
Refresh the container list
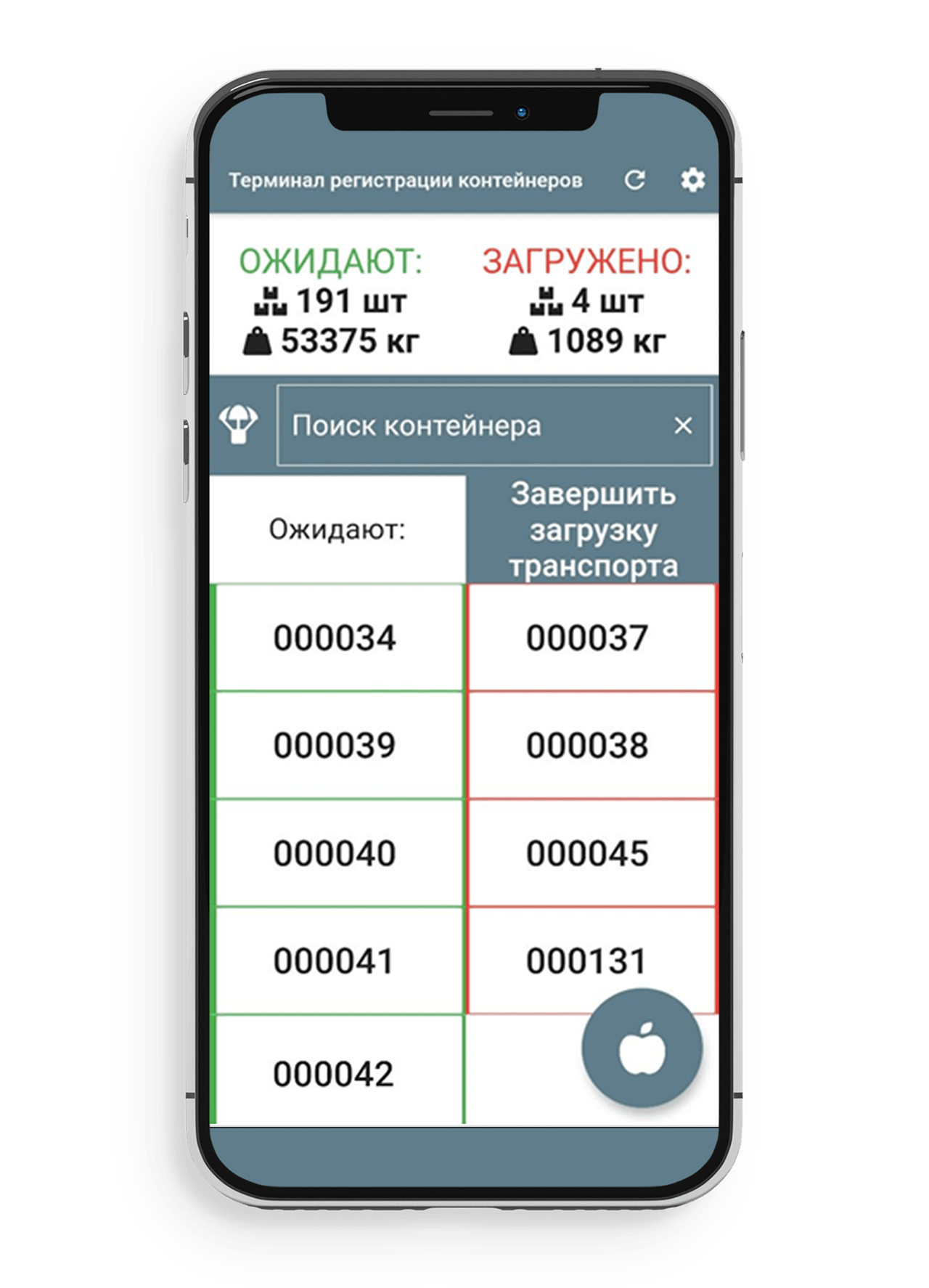point(635,180)
